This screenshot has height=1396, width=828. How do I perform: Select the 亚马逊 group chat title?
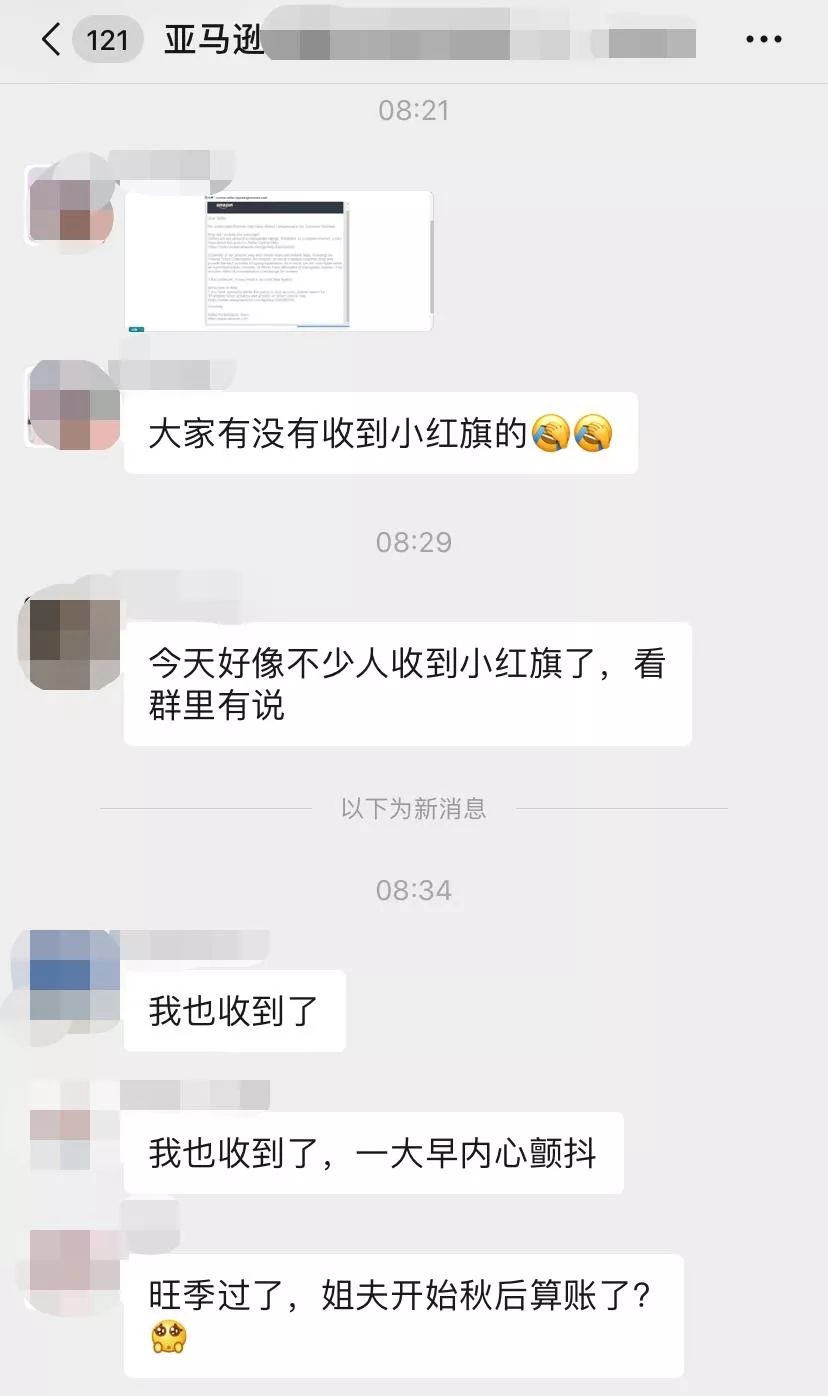point(215,38)
